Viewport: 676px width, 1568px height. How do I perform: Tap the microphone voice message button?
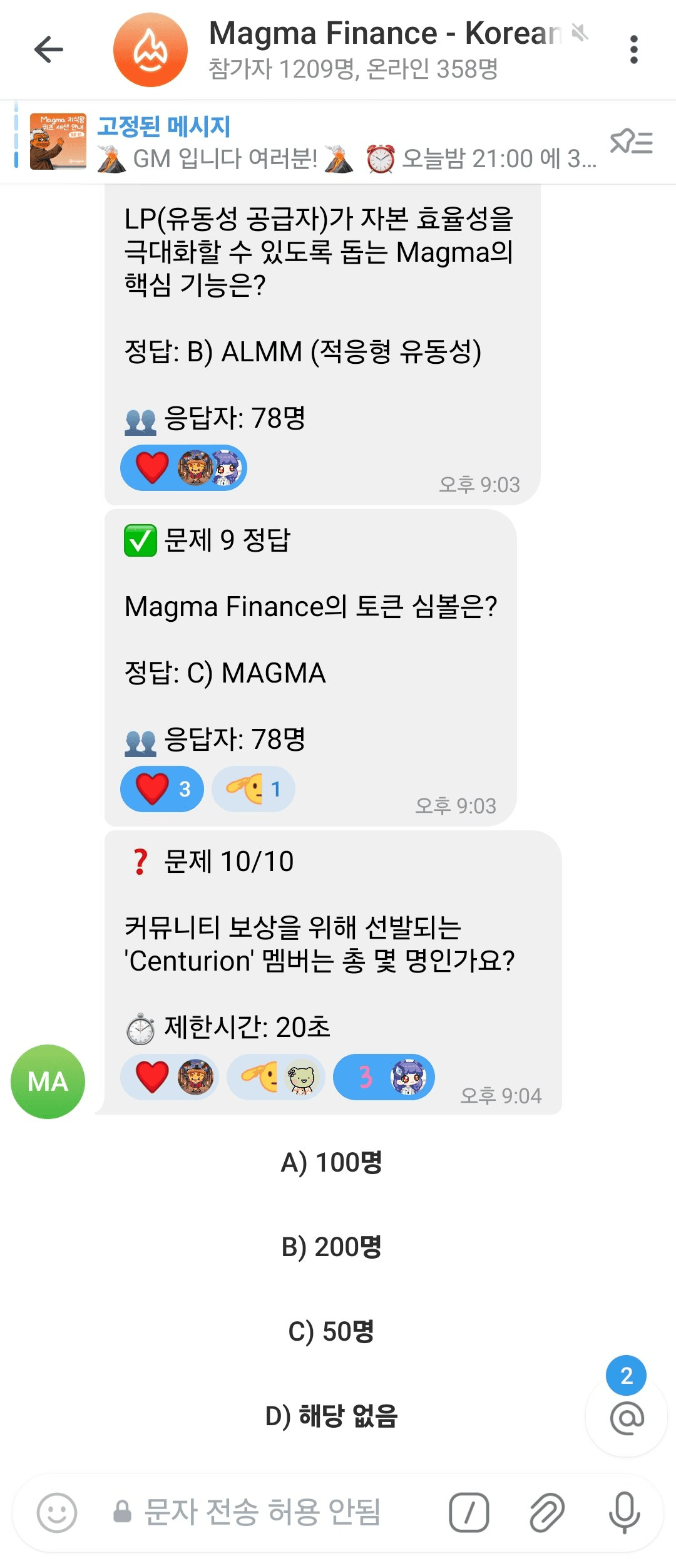[624, 1513]
